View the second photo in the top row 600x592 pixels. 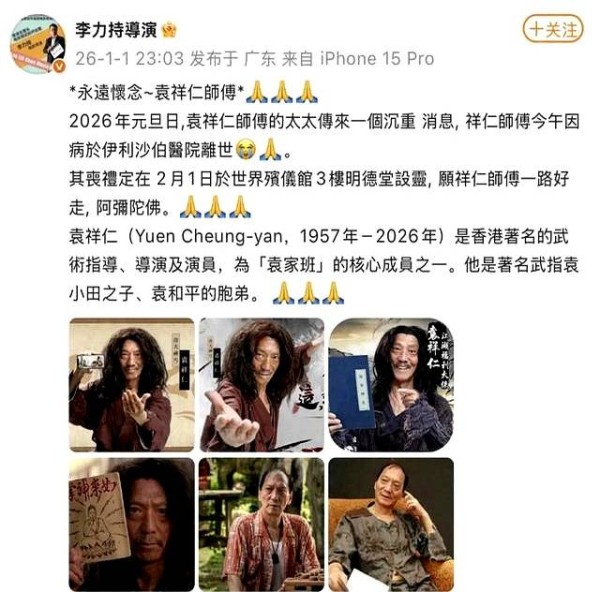click(261, 383)
